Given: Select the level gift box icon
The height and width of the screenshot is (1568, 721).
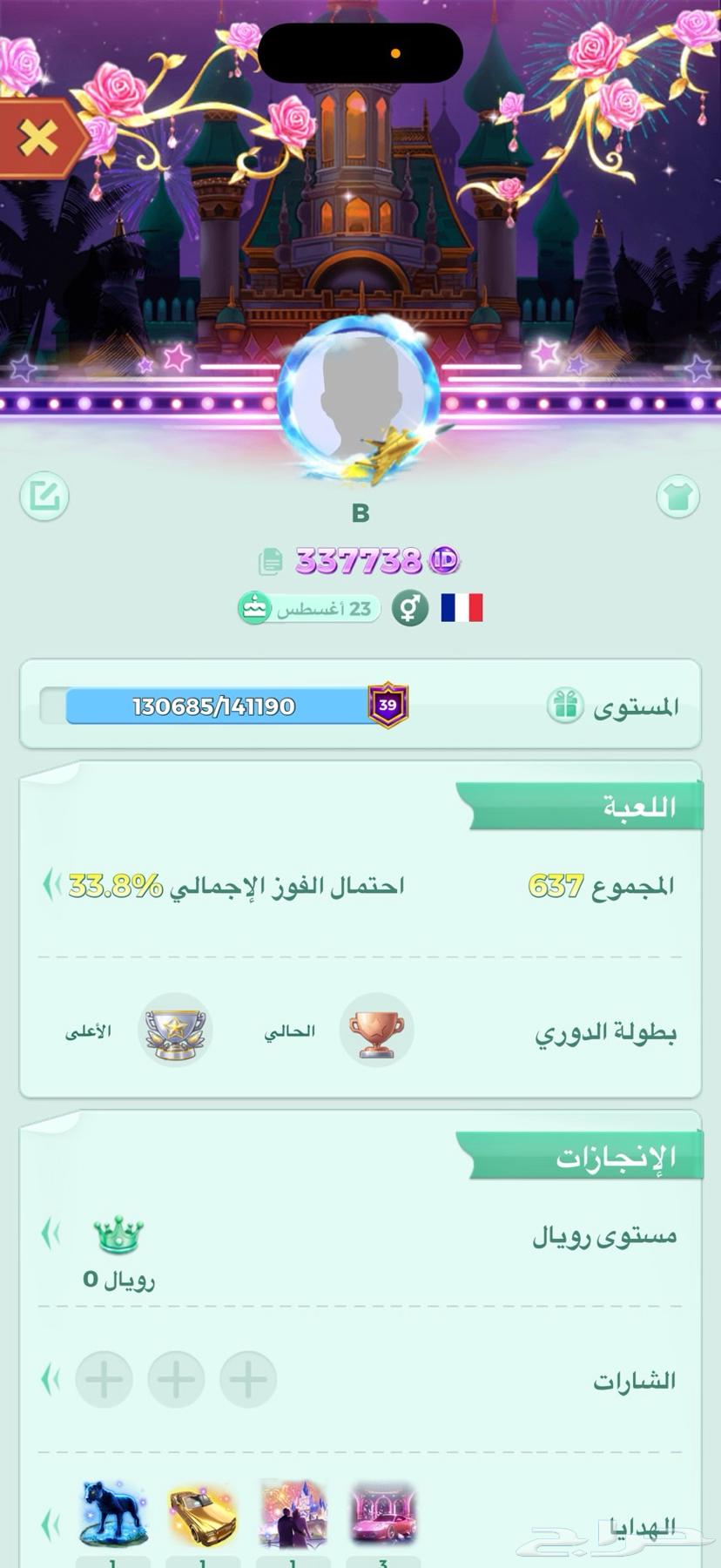Looking at the screenshot, I should [566, 706].
